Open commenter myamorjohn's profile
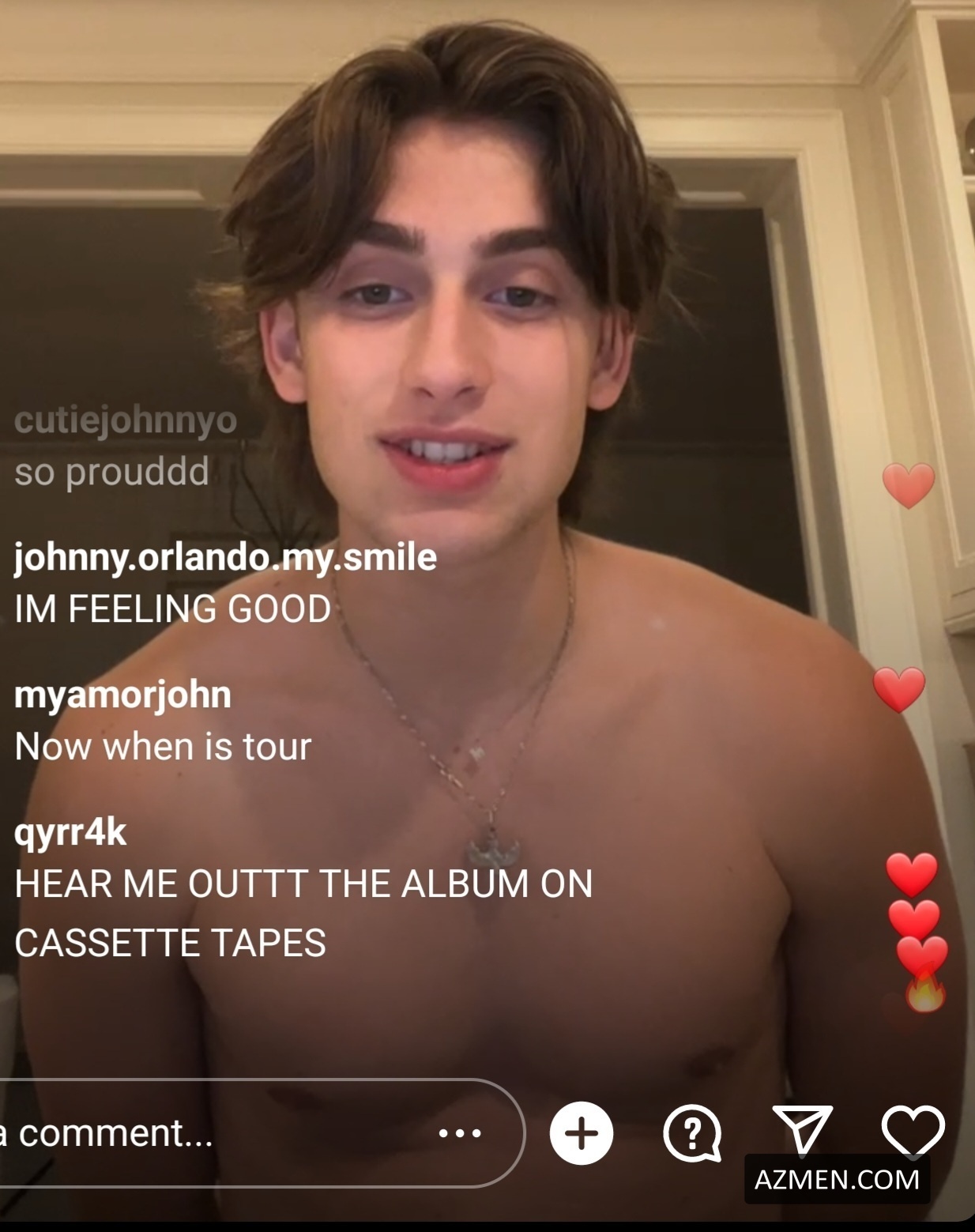Screen dimensions: 975x1232 point(122,695)
